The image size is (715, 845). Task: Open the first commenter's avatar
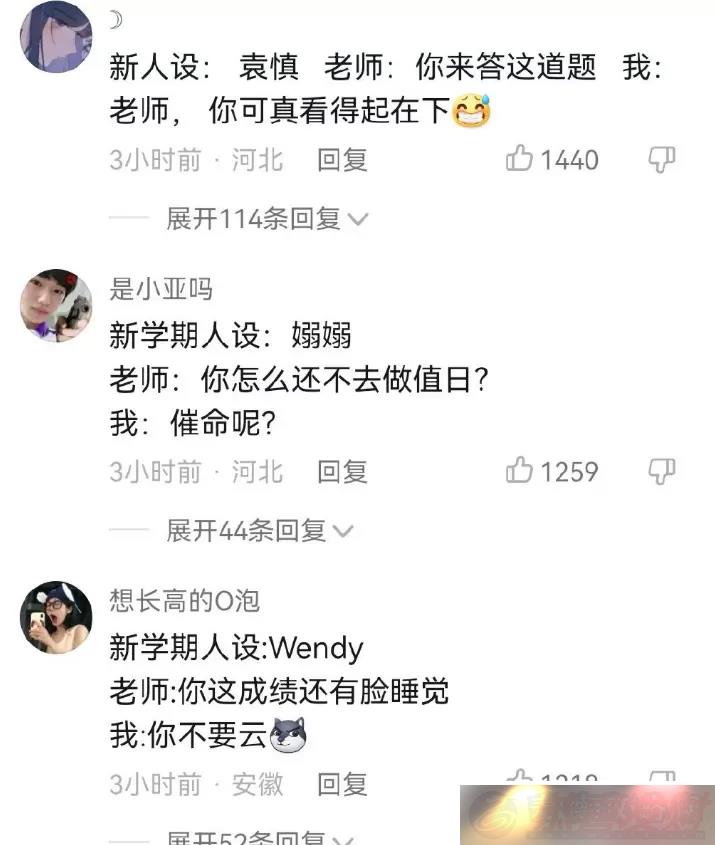coord(56,36)
